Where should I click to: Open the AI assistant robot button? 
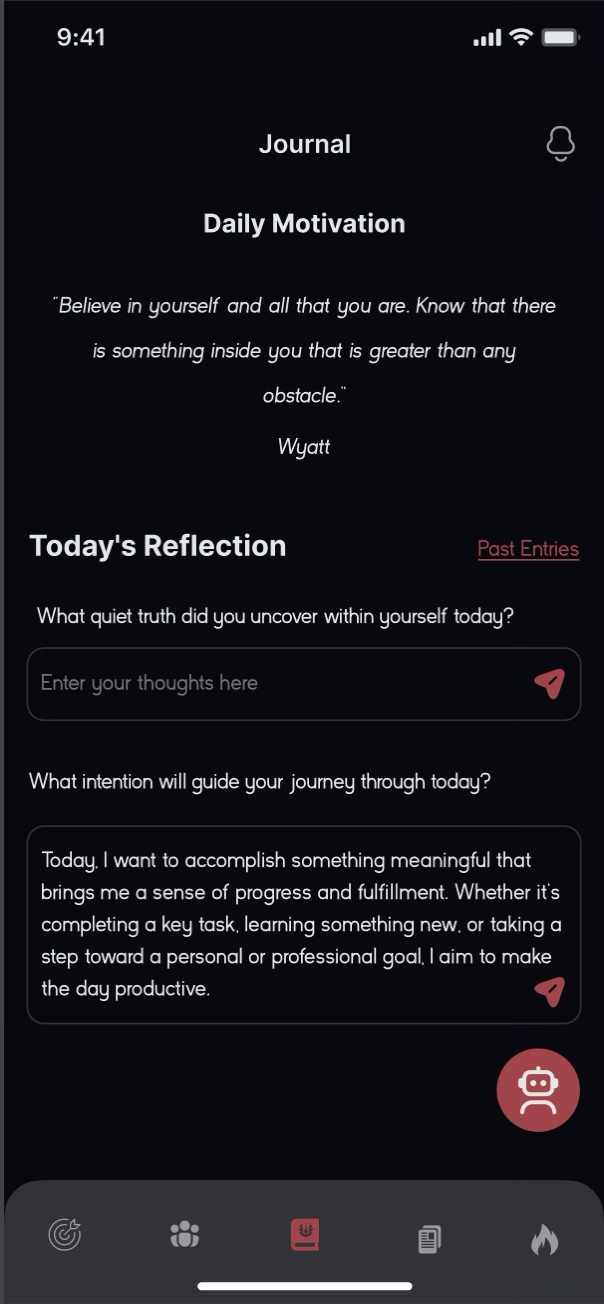click(538, 1090)
